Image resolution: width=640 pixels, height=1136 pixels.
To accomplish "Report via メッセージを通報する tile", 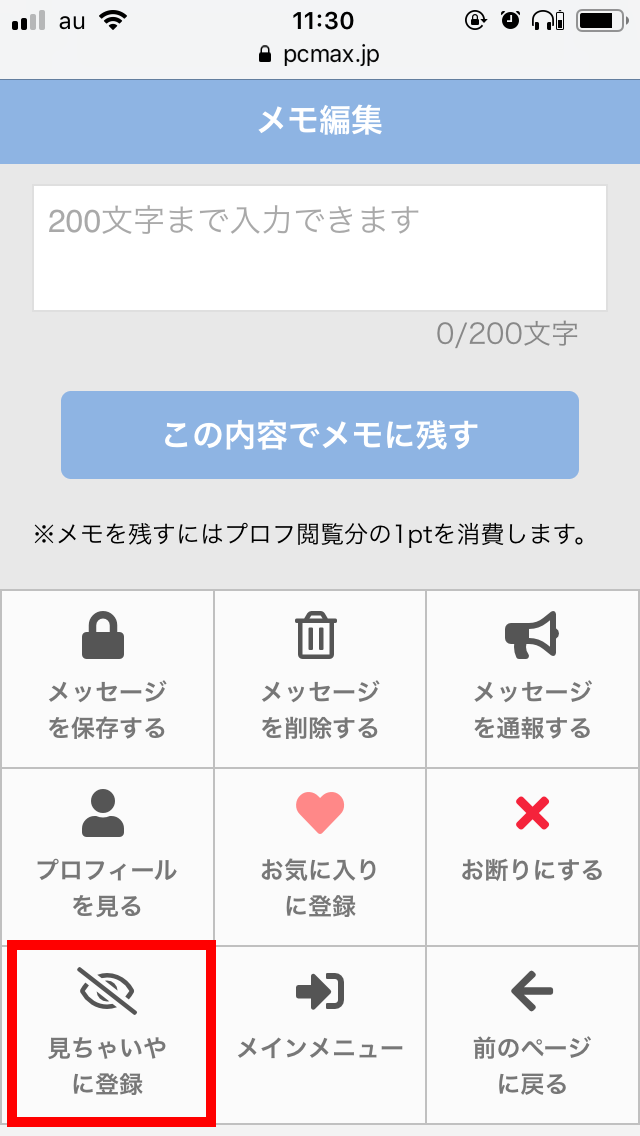I will (532, 679).
